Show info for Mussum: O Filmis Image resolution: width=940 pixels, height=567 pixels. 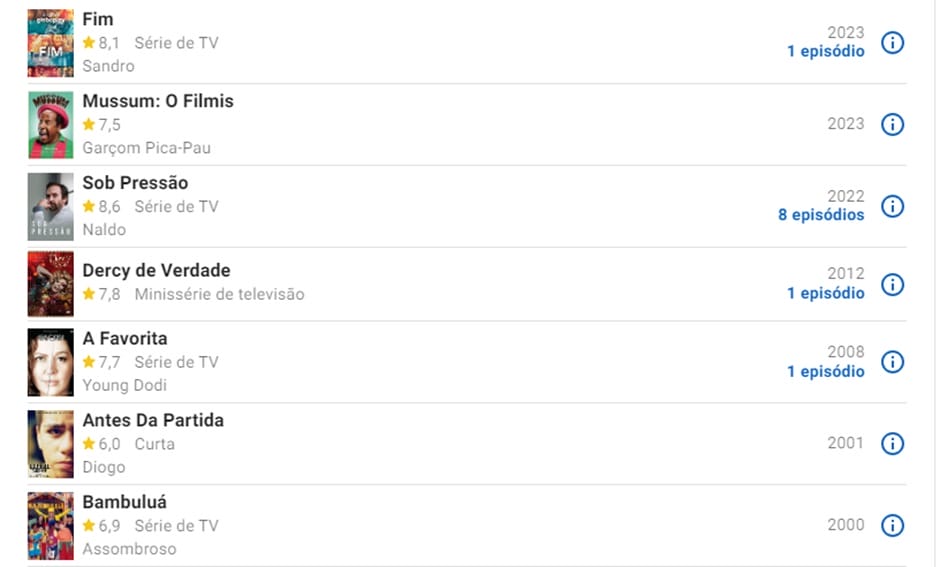(x=892, y=125)
